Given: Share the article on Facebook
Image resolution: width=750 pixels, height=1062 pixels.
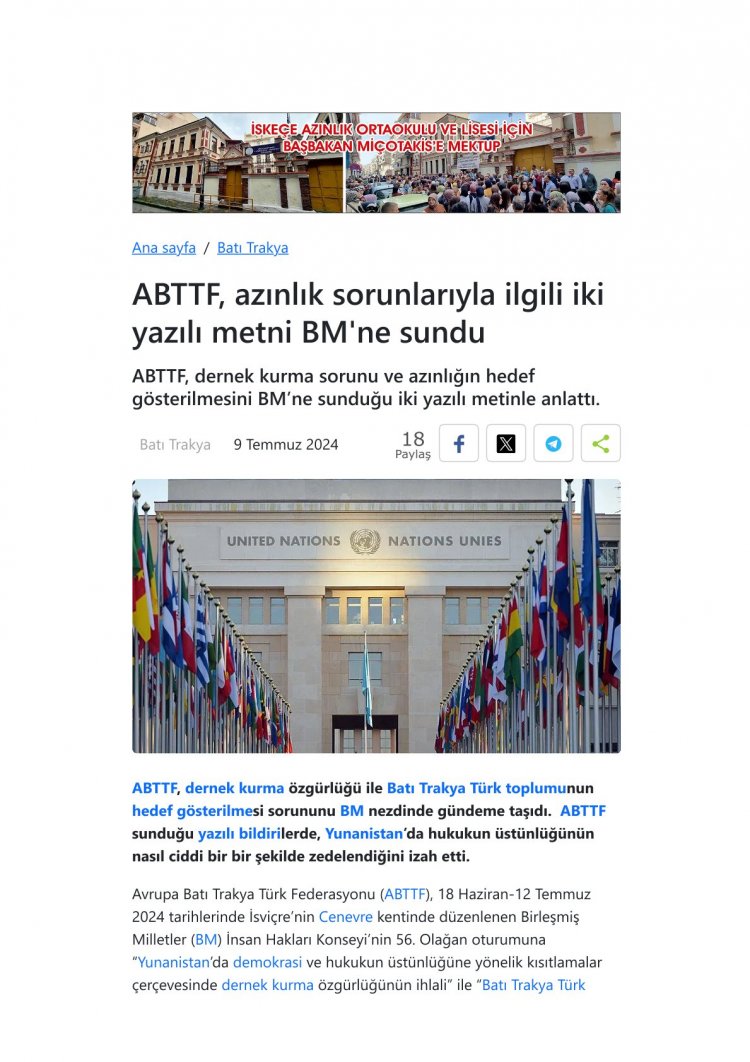Looking at the screenshot, I should [x=459, y=444].
